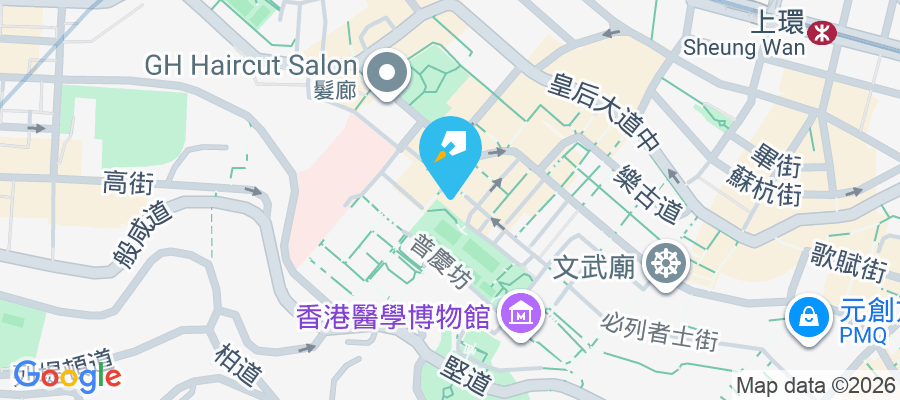Open the 香港醫學博物館 museum marker
The height and width of the screenshot is (400, 900).
coord(520,316)
